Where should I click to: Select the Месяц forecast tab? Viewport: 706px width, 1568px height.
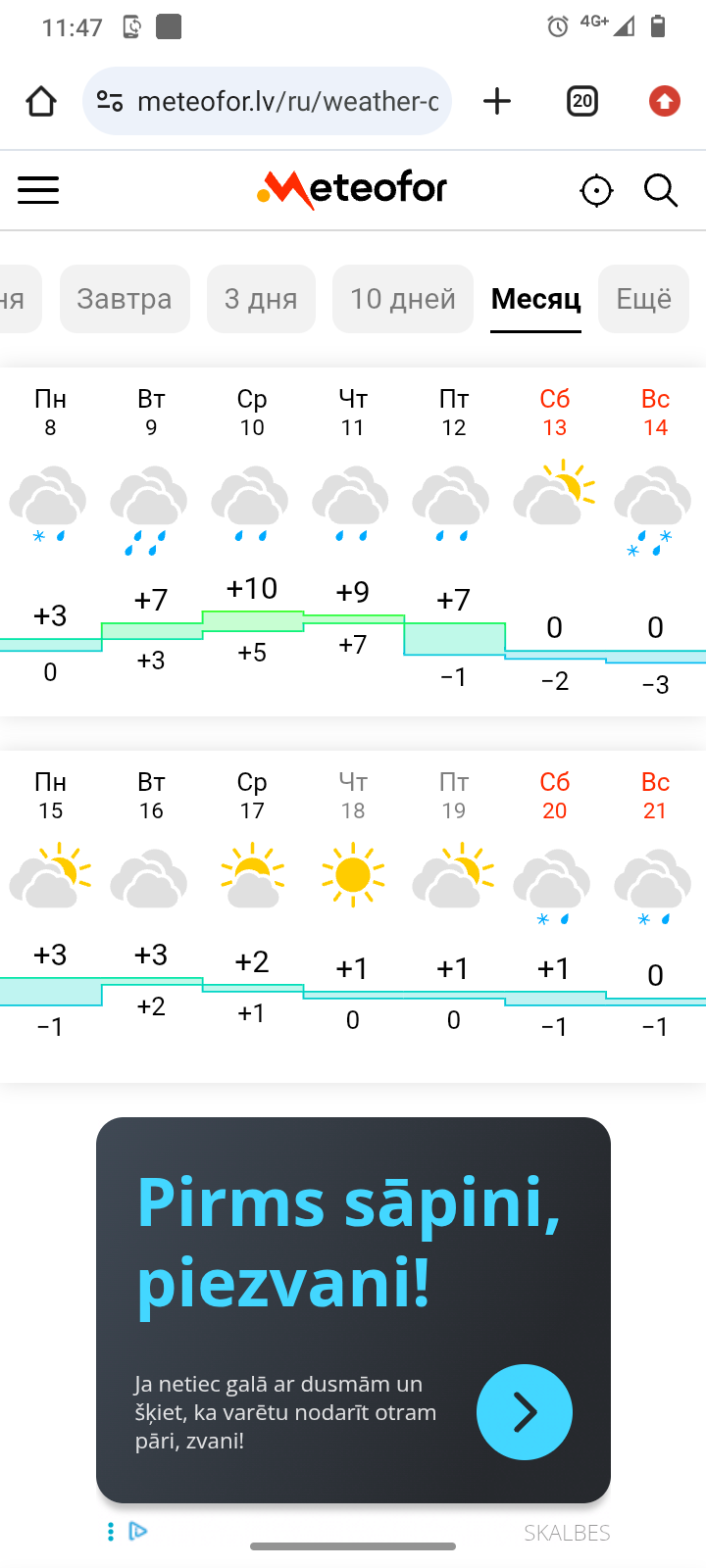point(535,299)
